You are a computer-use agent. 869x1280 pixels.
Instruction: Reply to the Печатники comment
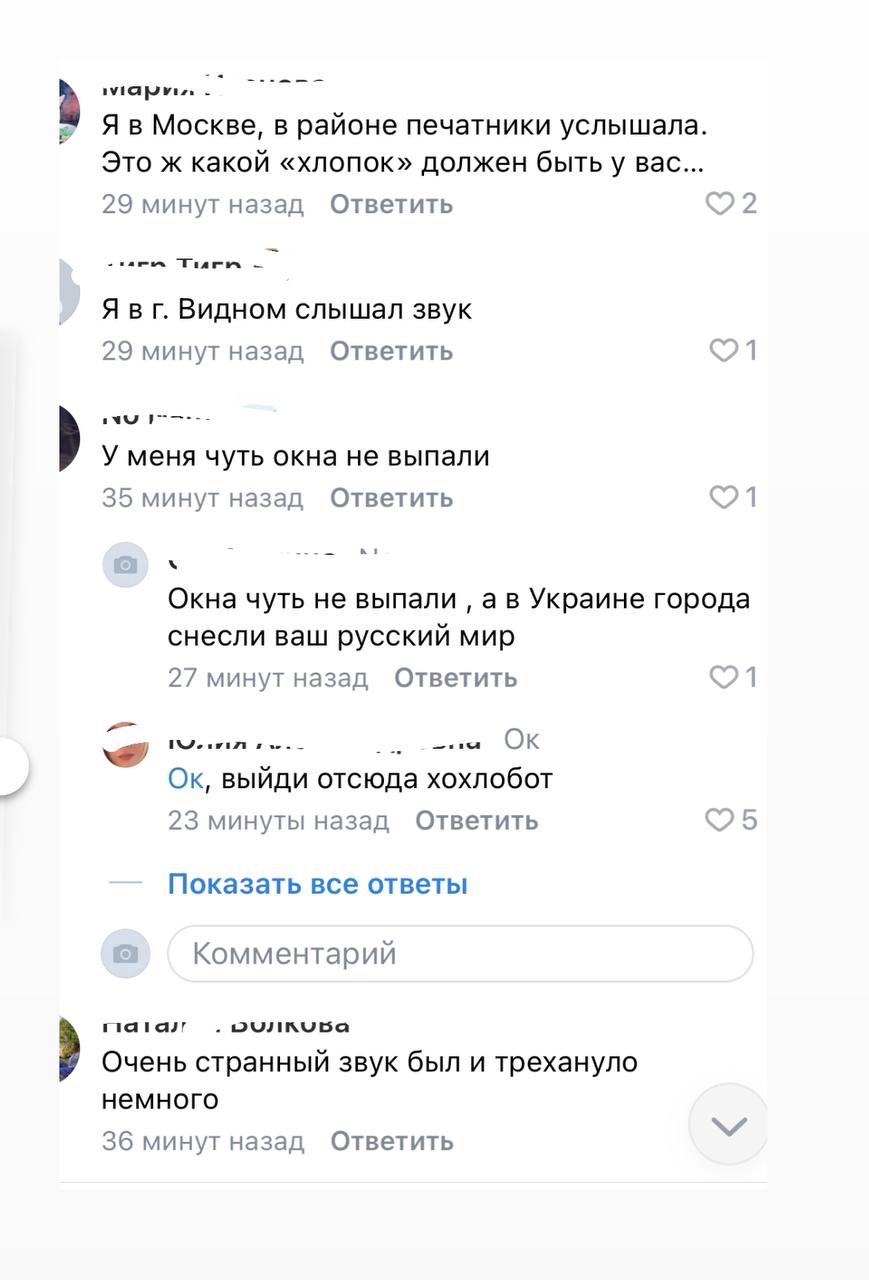tap(391, 204)
